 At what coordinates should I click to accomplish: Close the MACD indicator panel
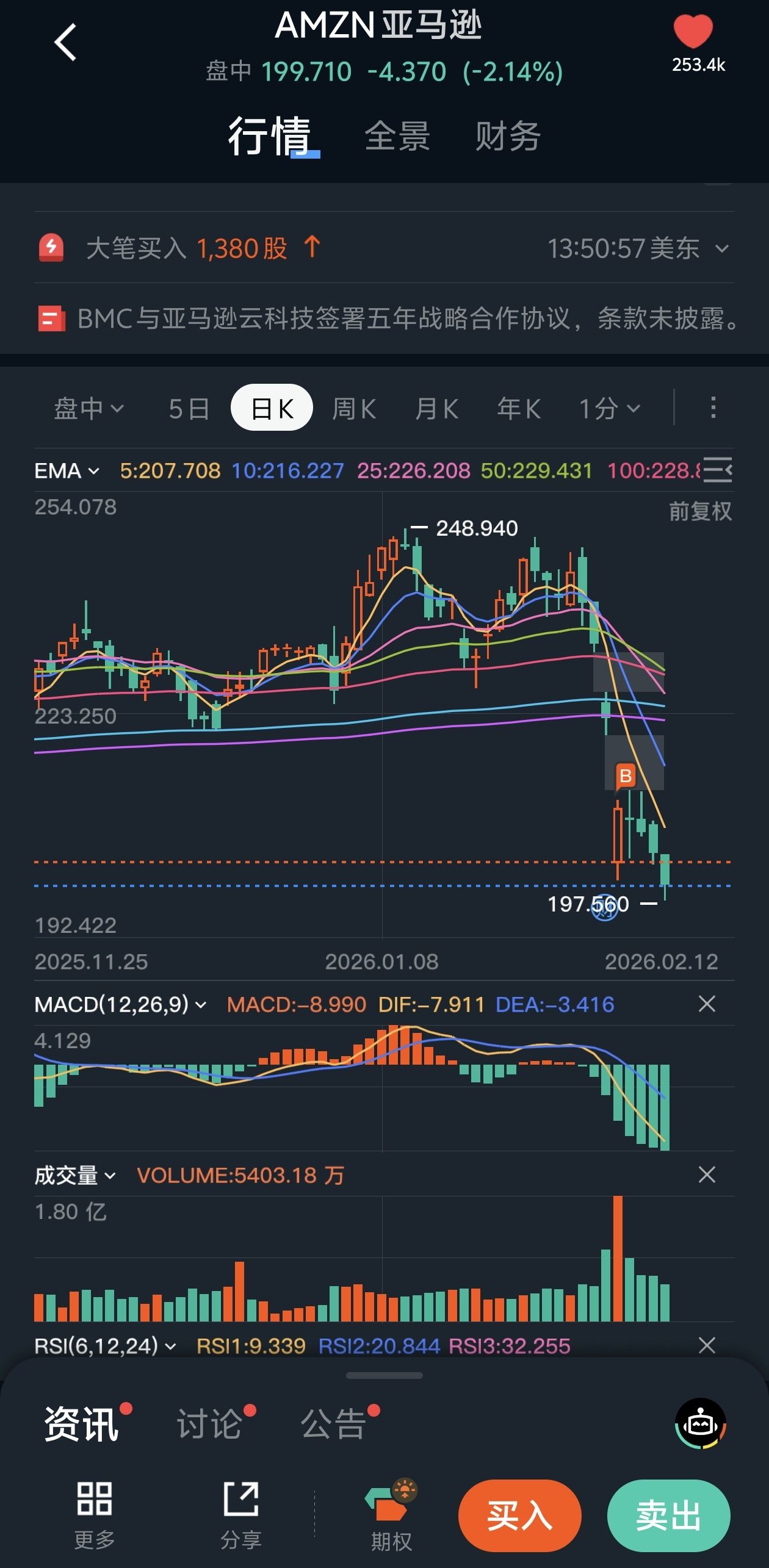[x=707, y=1004]
